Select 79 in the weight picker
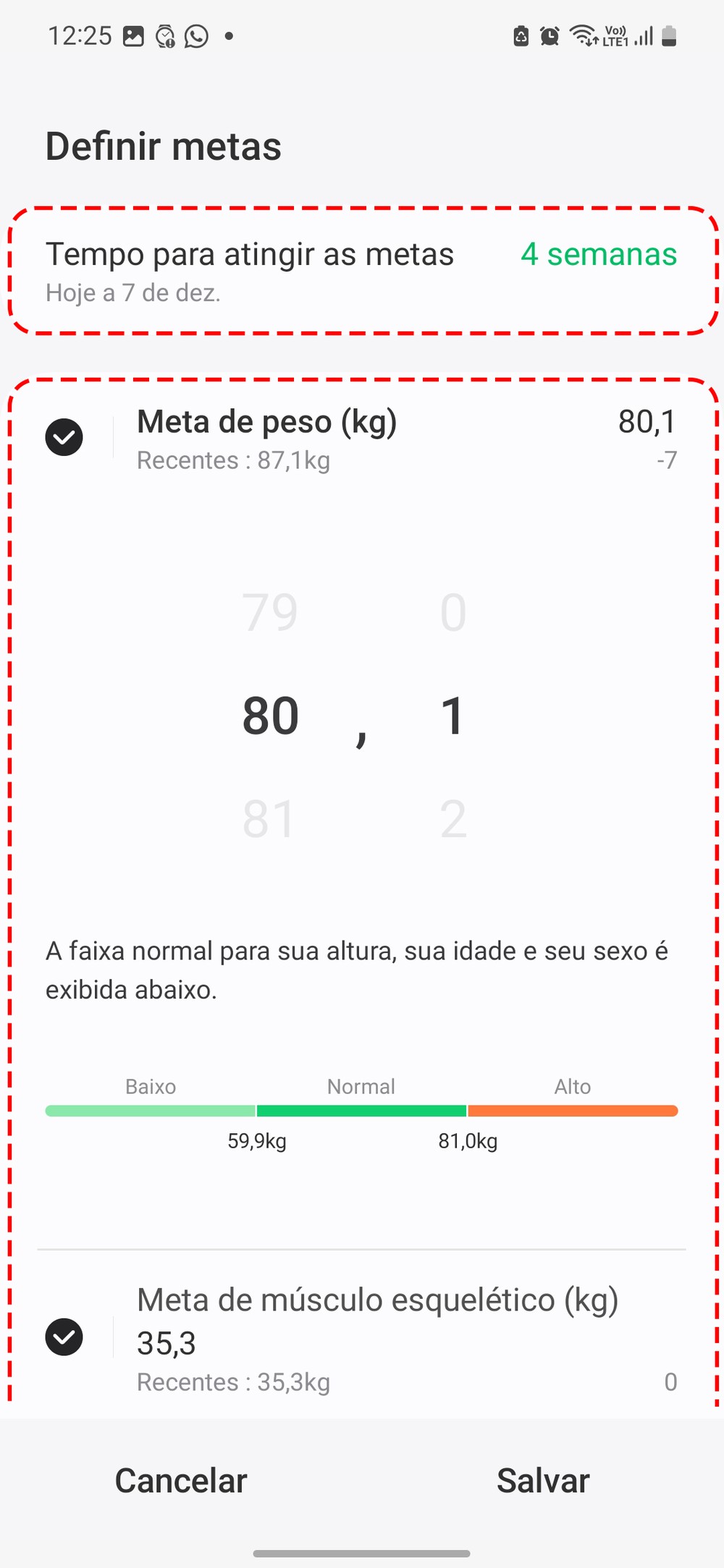 (270, 612)
